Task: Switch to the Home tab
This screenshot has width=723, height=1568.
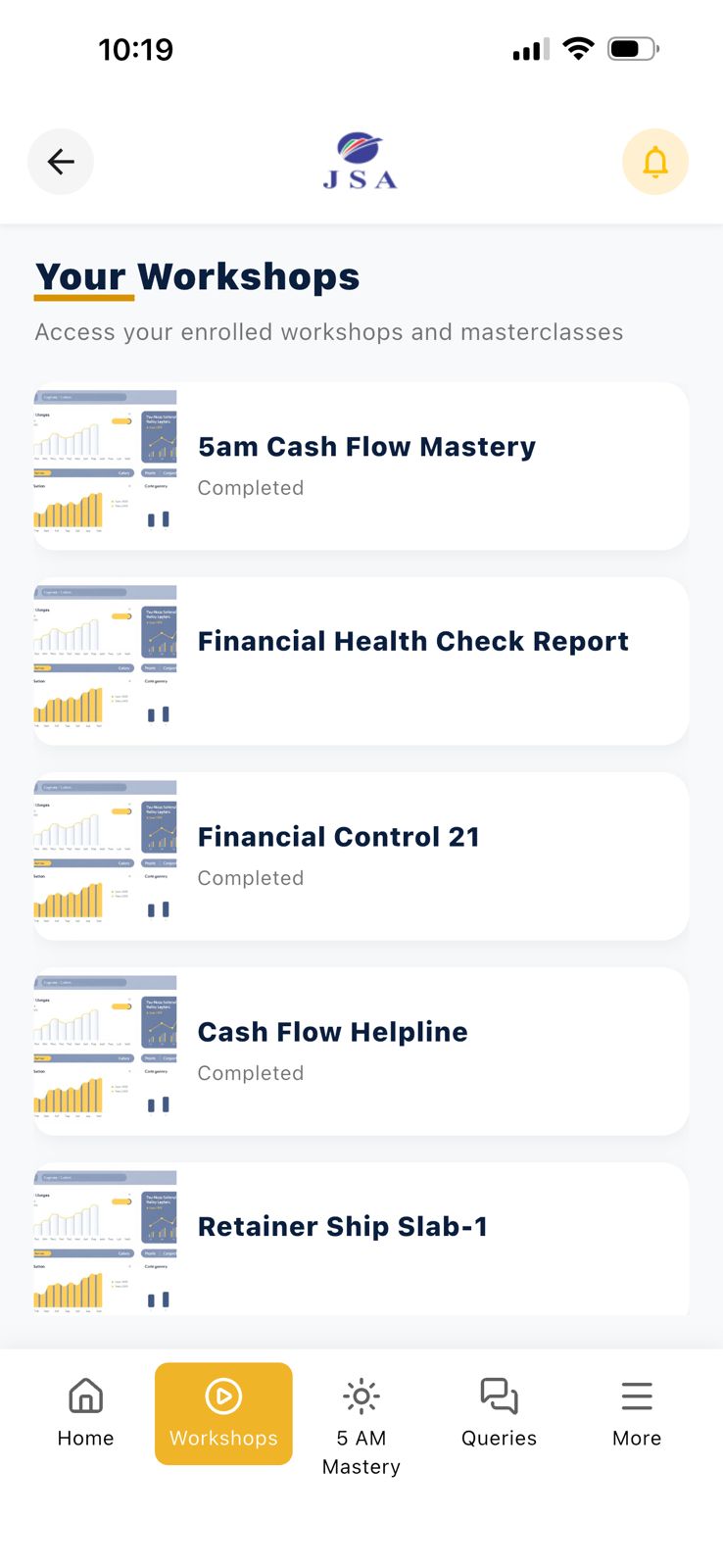Action: pos(85,1413)
